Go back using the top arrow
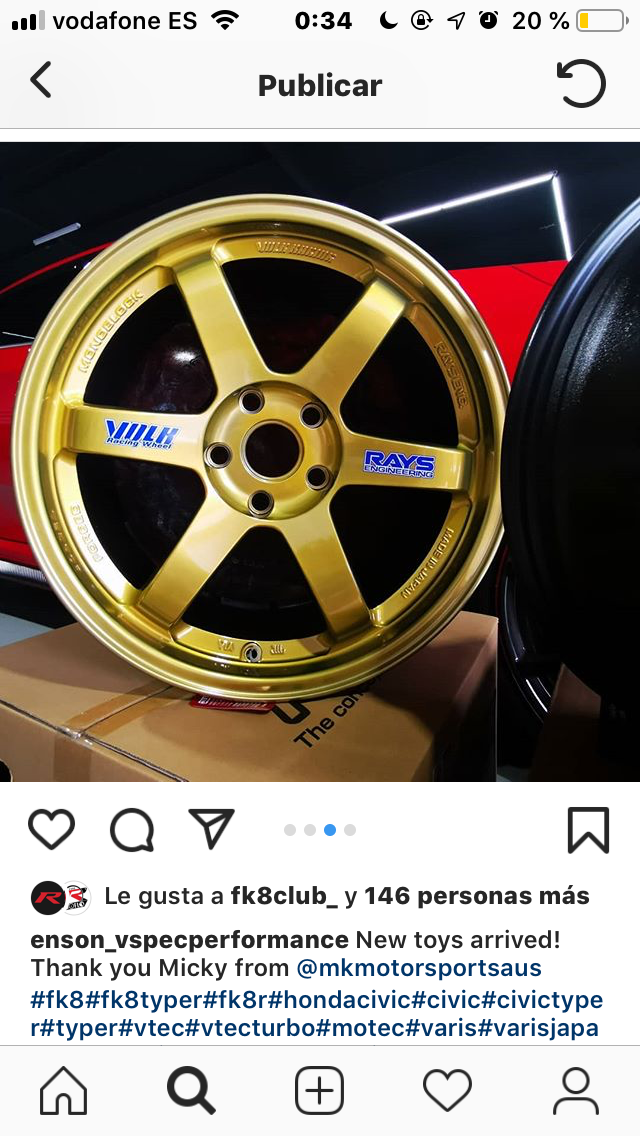This screenshot has height=1136, width=640. pyautogui.click(x=40, y=82)
